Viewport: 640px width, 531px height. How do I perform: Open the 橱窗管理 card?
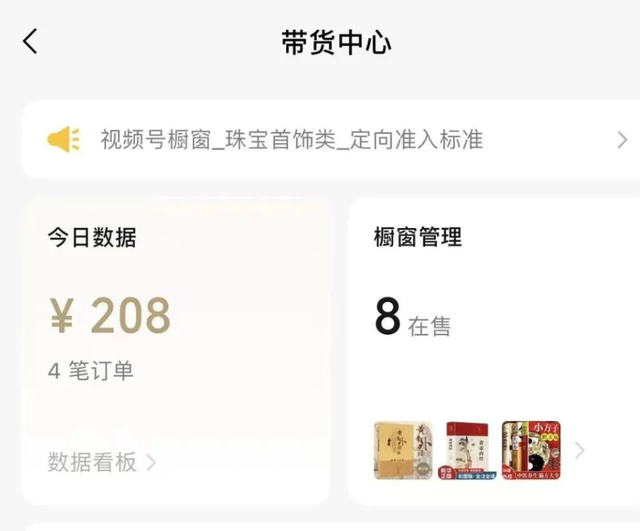point(492,300)
